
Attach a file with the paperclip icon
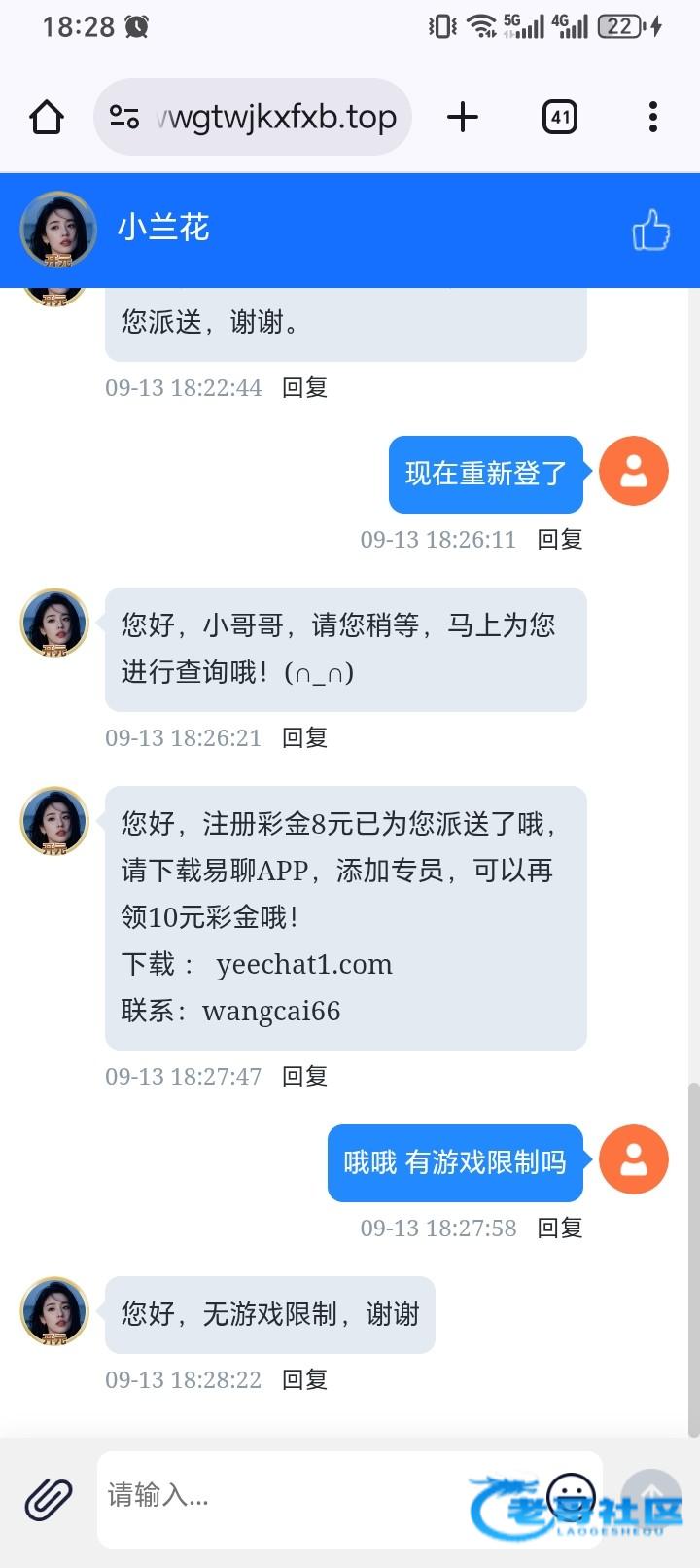click(x=49, y=1498)
